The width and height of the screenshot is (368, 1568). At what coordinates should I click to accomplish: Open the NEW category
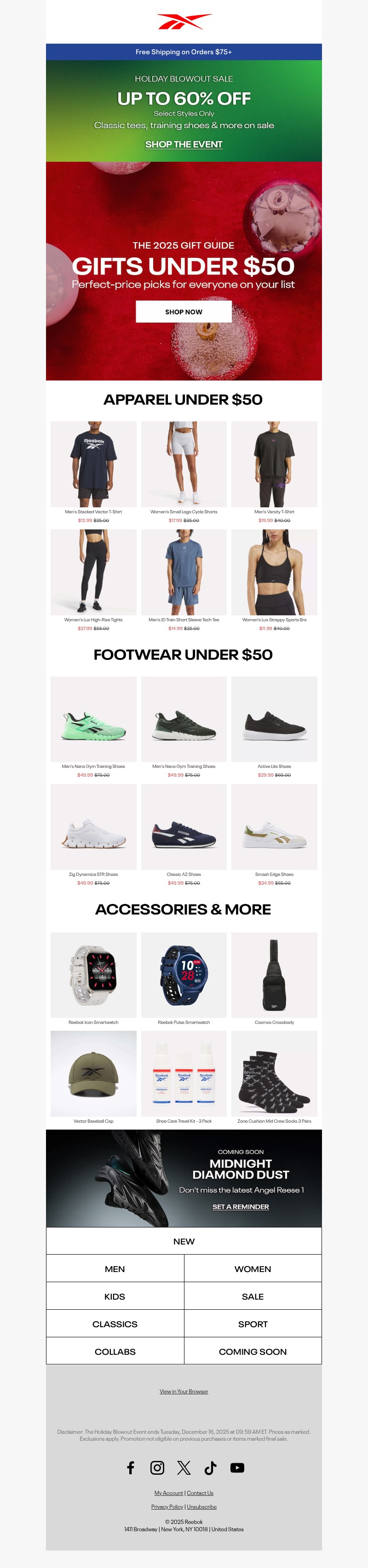tap(184, 1241)
